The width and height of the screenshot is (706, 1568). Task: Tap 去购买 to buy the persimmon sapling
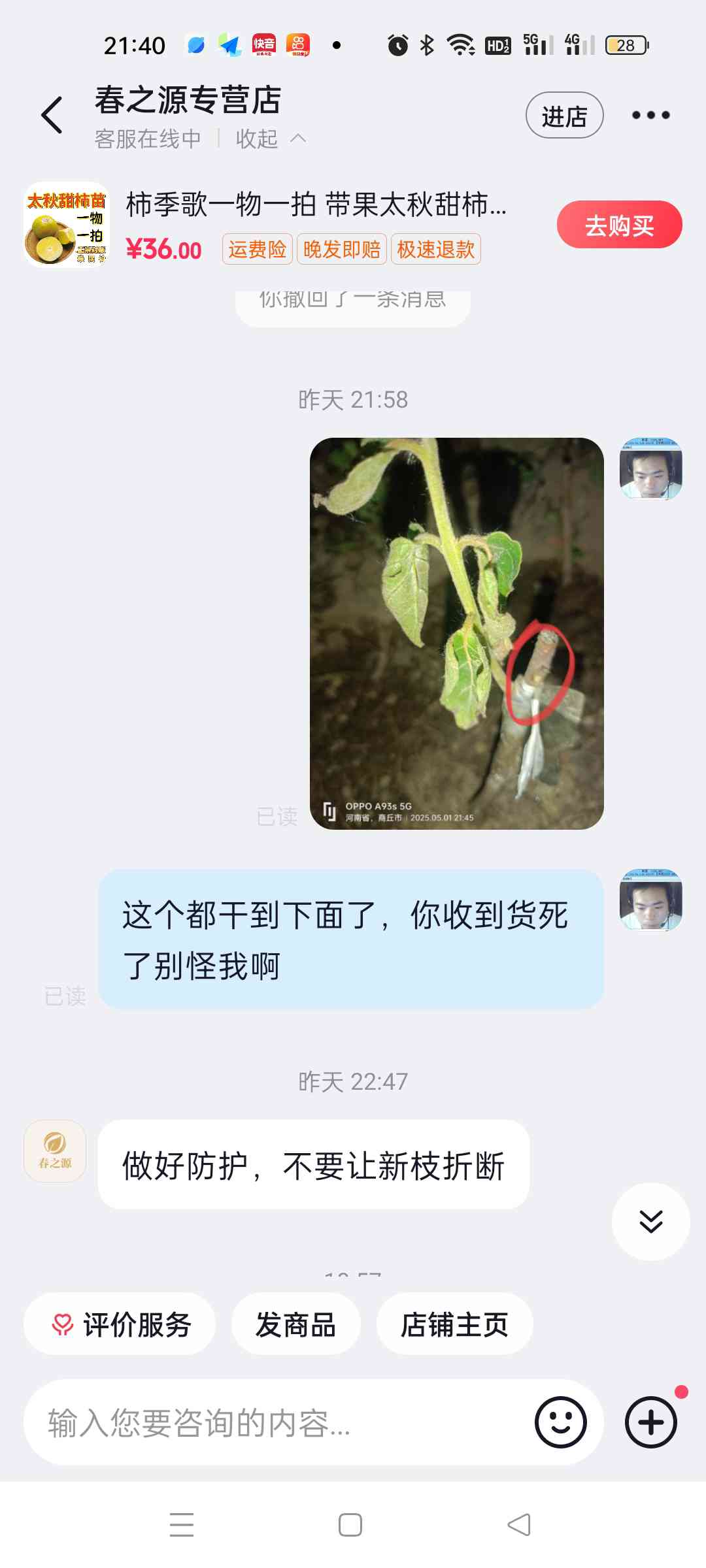tap(619, 225)
